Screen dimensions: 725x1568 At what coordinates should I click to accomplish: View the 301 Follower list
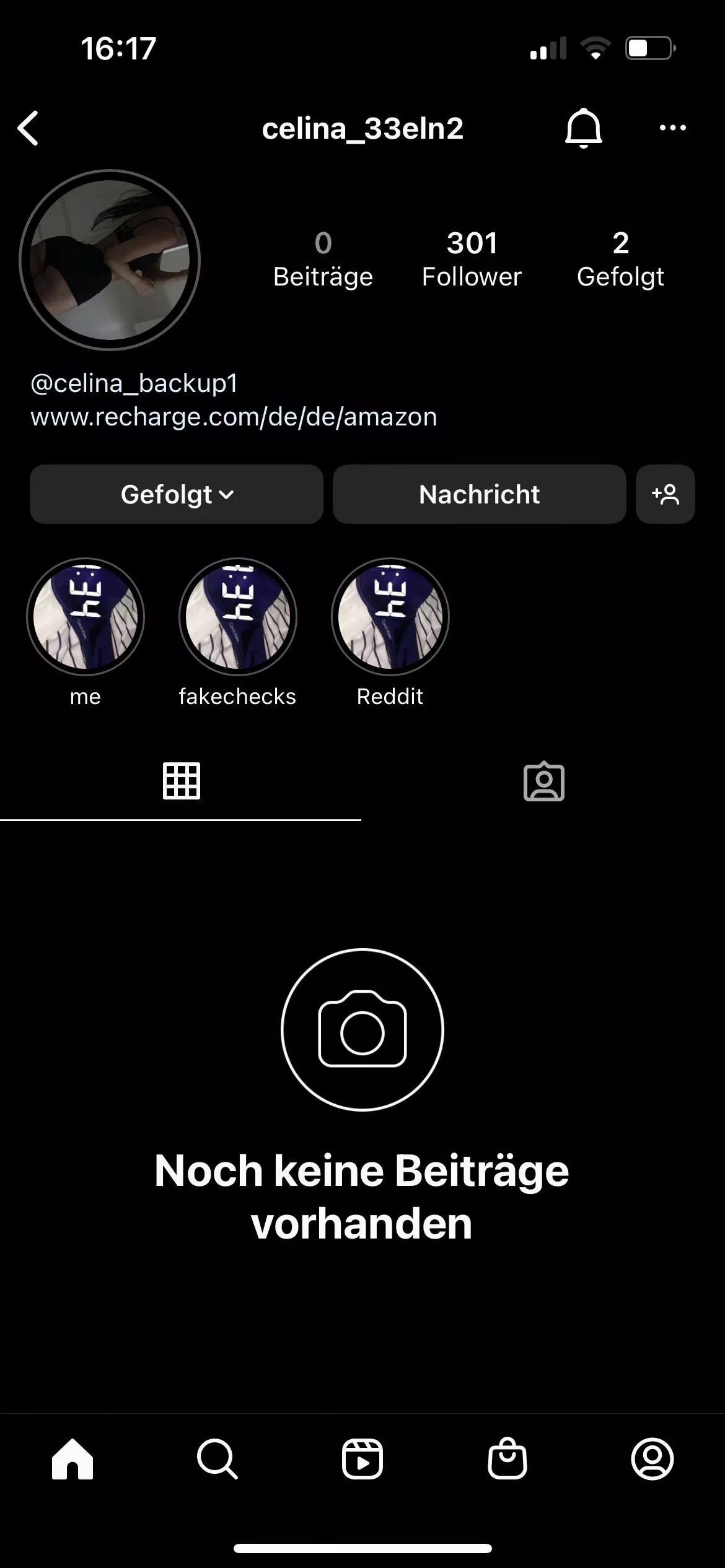[x=472, y=259]
